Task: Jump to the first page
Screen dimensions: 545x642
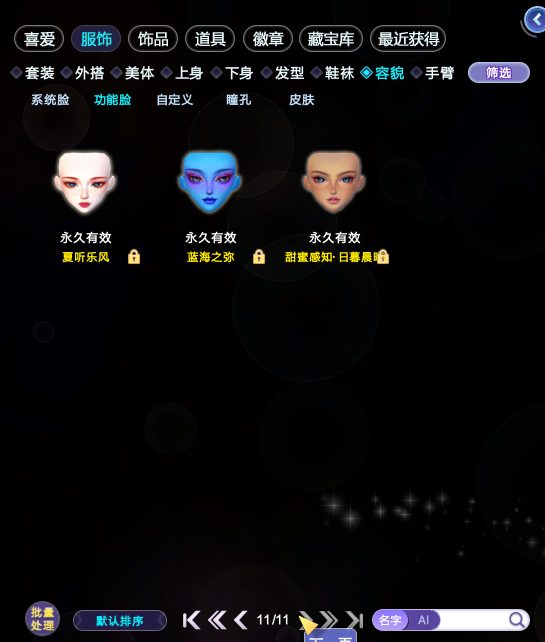Action: (191, 620)
